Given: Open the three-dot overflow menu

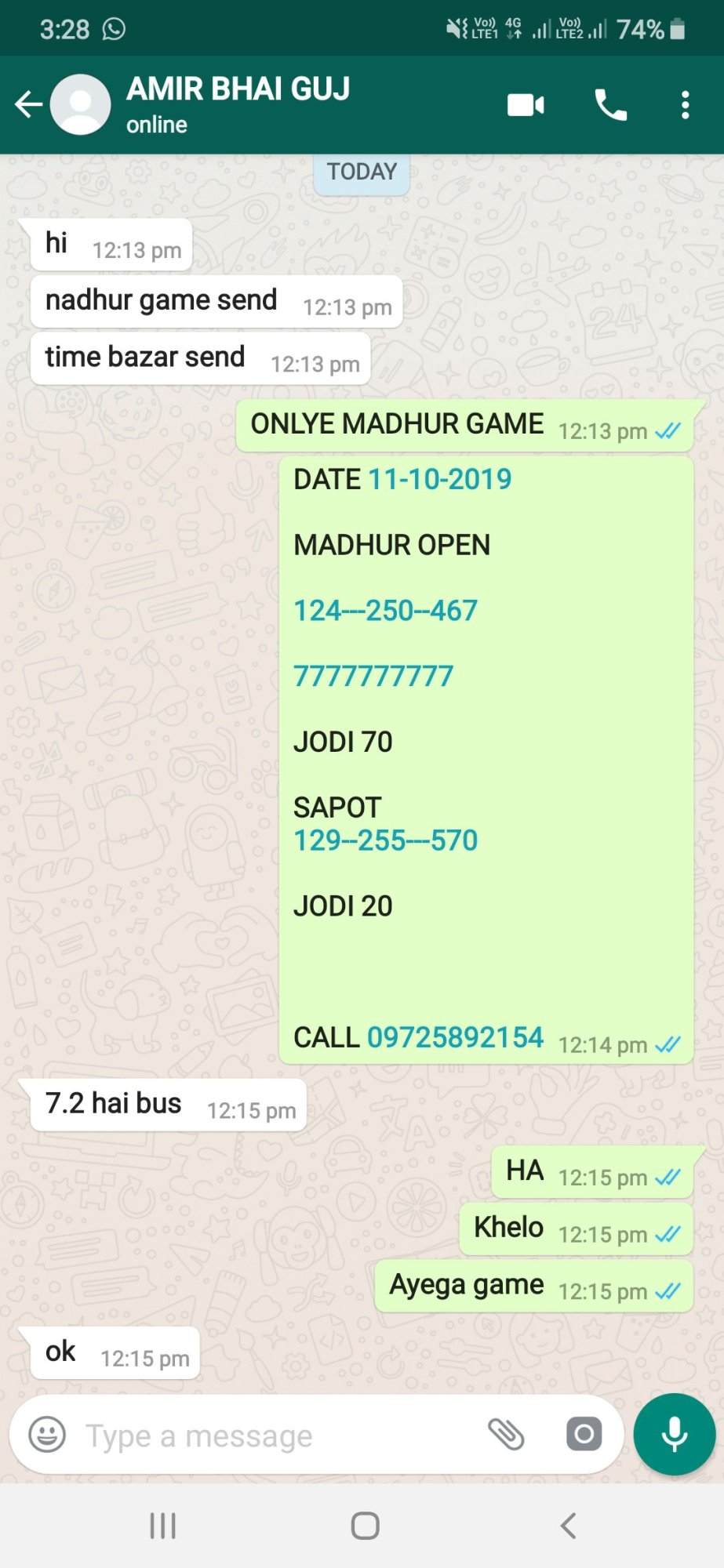Looking at the screenshot, I should point(685,104).
